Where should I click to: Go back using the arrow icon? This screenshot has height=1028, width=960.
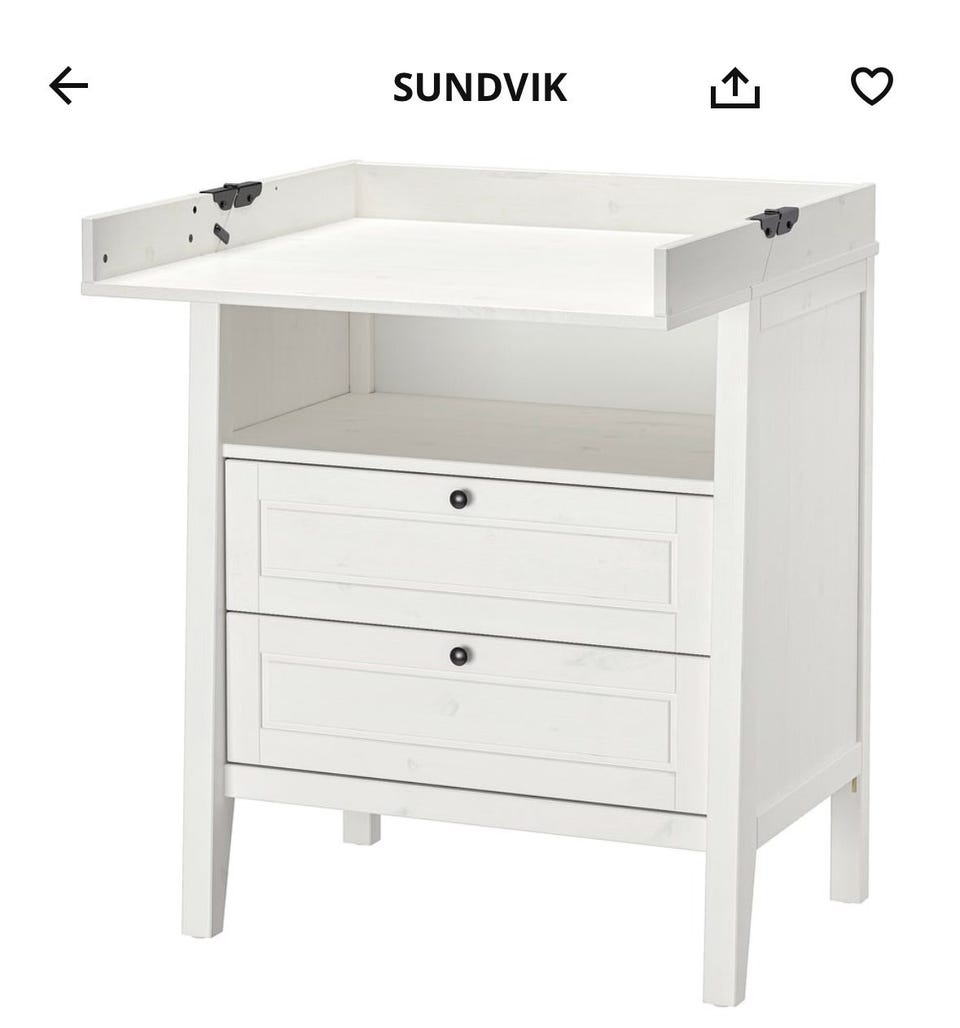pos(69,87)
